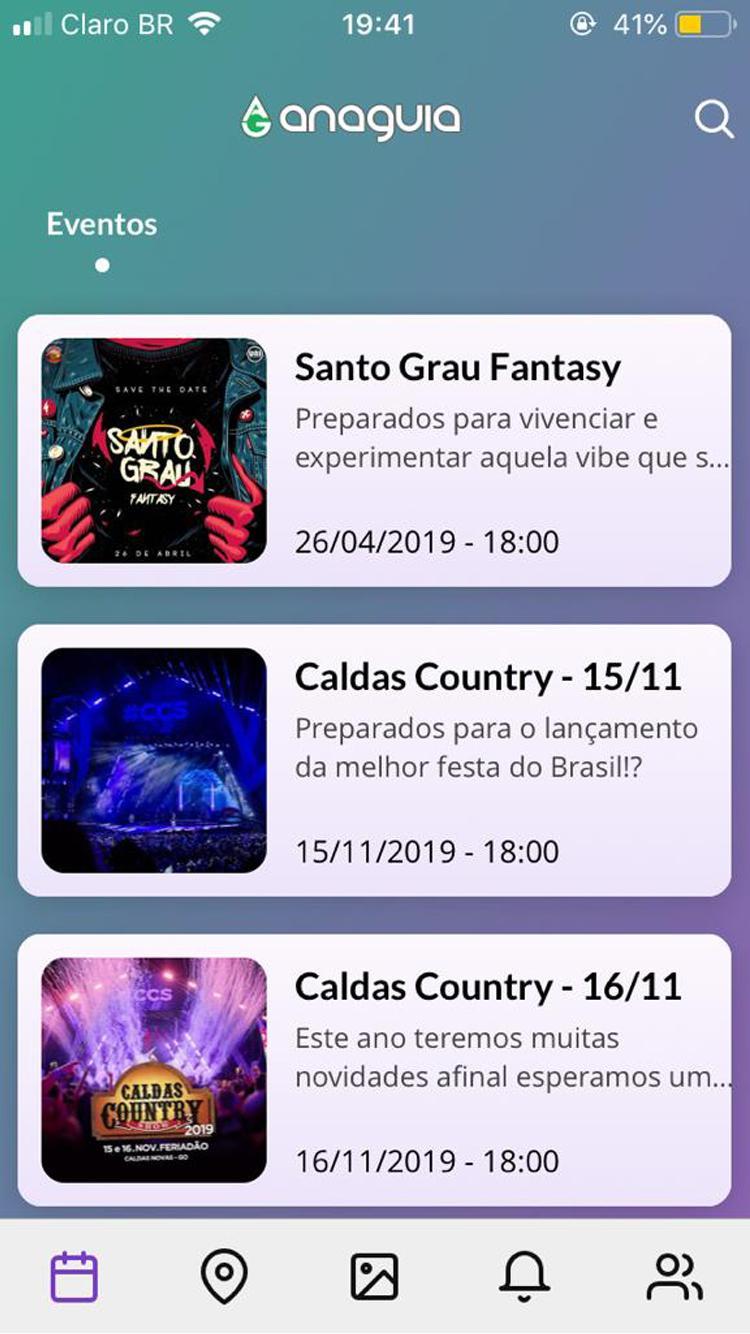The width and height of the screenshot is (750, 1334).
Task: Tap the Caldas Country 15/11 stage photo
Action: click(155, 758)
